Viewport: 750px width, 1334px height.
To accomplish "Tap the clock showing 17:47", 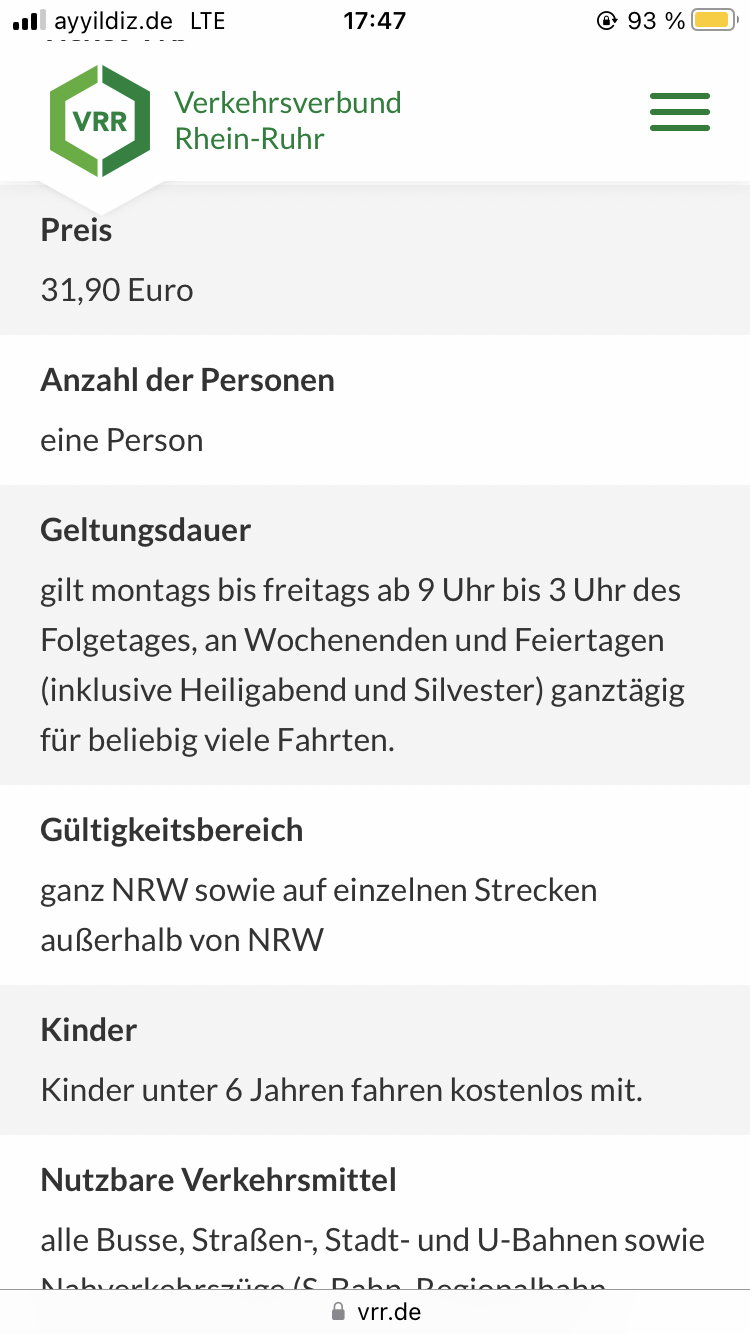I will pyautogui.click(x=375, y=19).
